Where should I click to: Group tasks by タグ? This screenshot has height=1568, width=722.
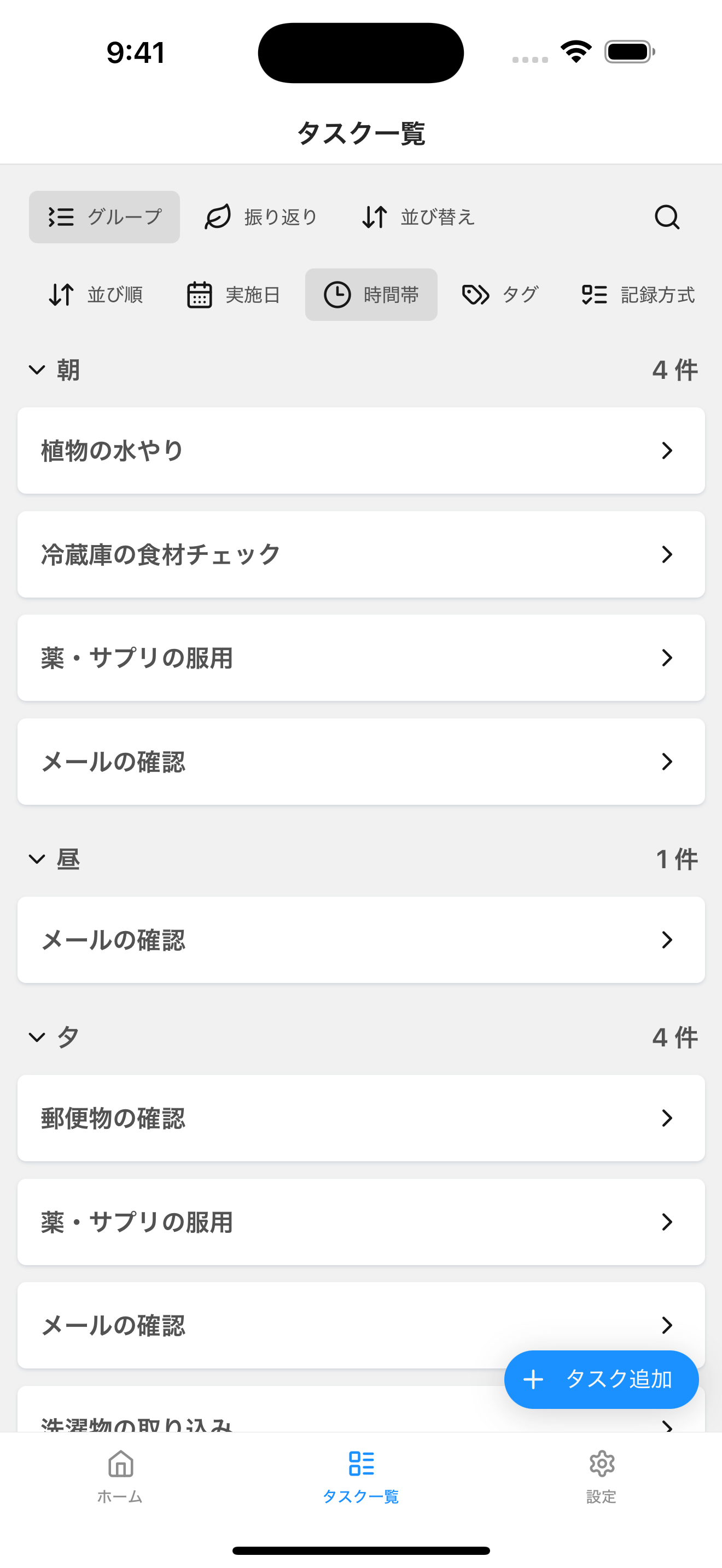500,295
